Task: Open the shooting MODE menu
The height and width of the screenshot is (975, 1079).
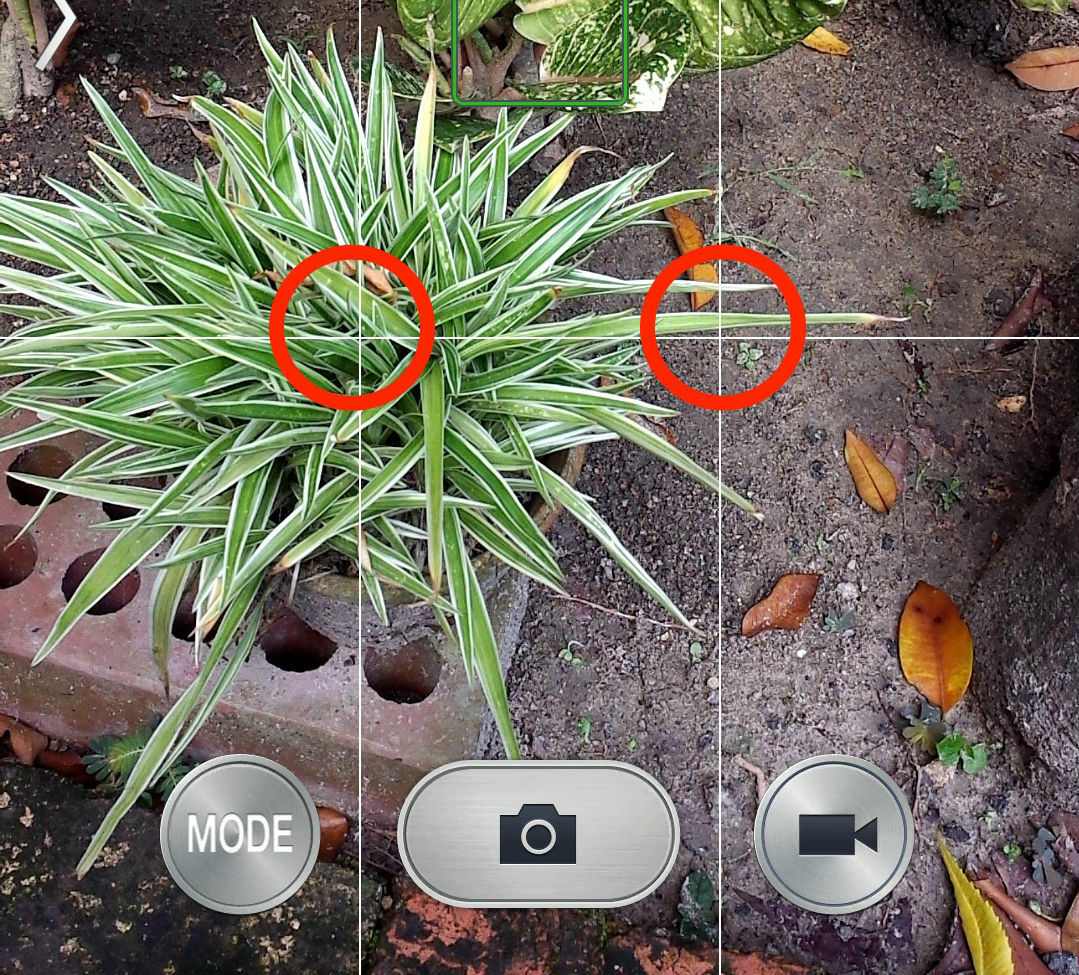Action: [x=240, y=834]
